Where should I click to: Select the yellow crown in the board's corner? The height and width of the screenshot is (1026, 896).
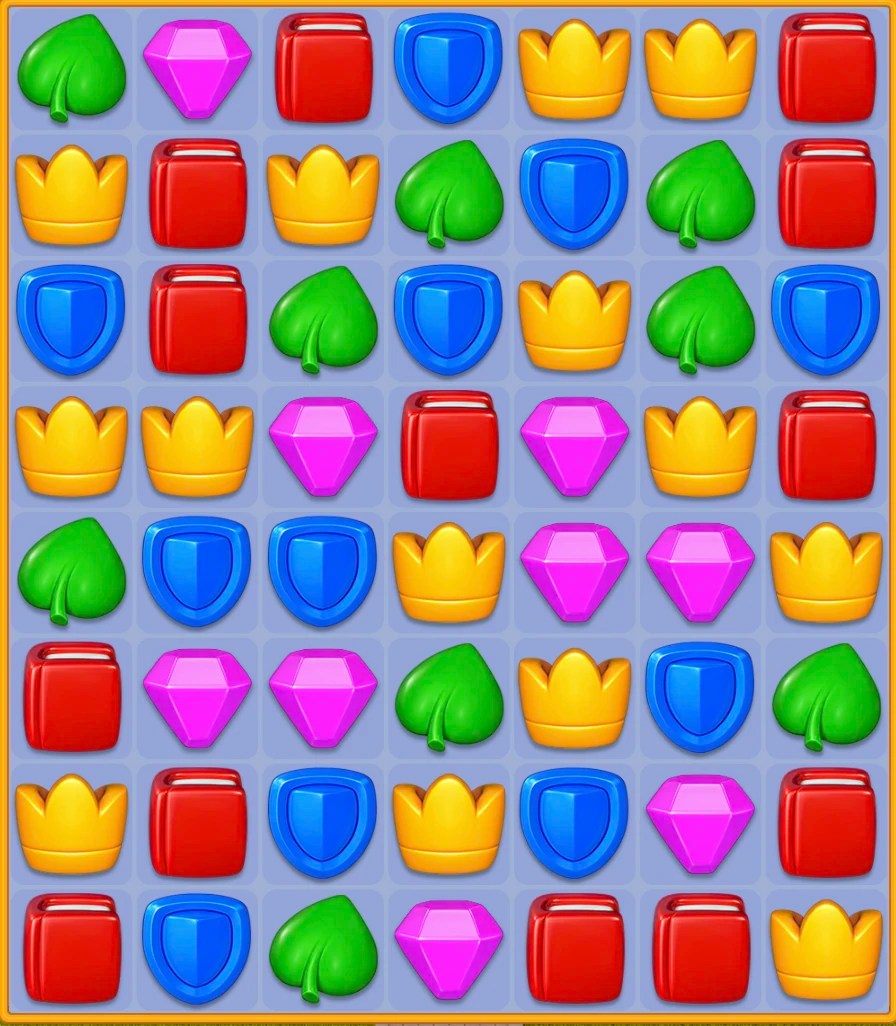pos(826,949)
